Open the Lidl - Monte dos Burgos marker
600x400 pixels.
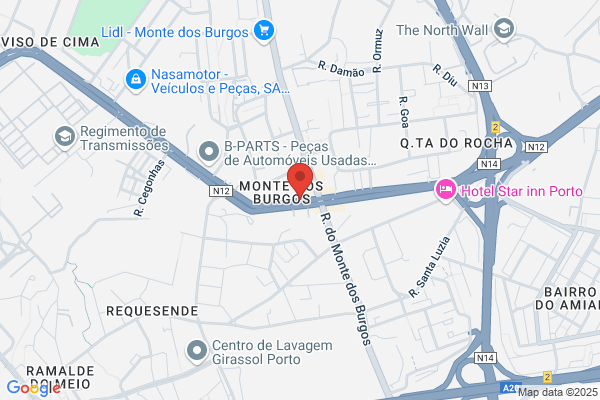click(264, 31)
